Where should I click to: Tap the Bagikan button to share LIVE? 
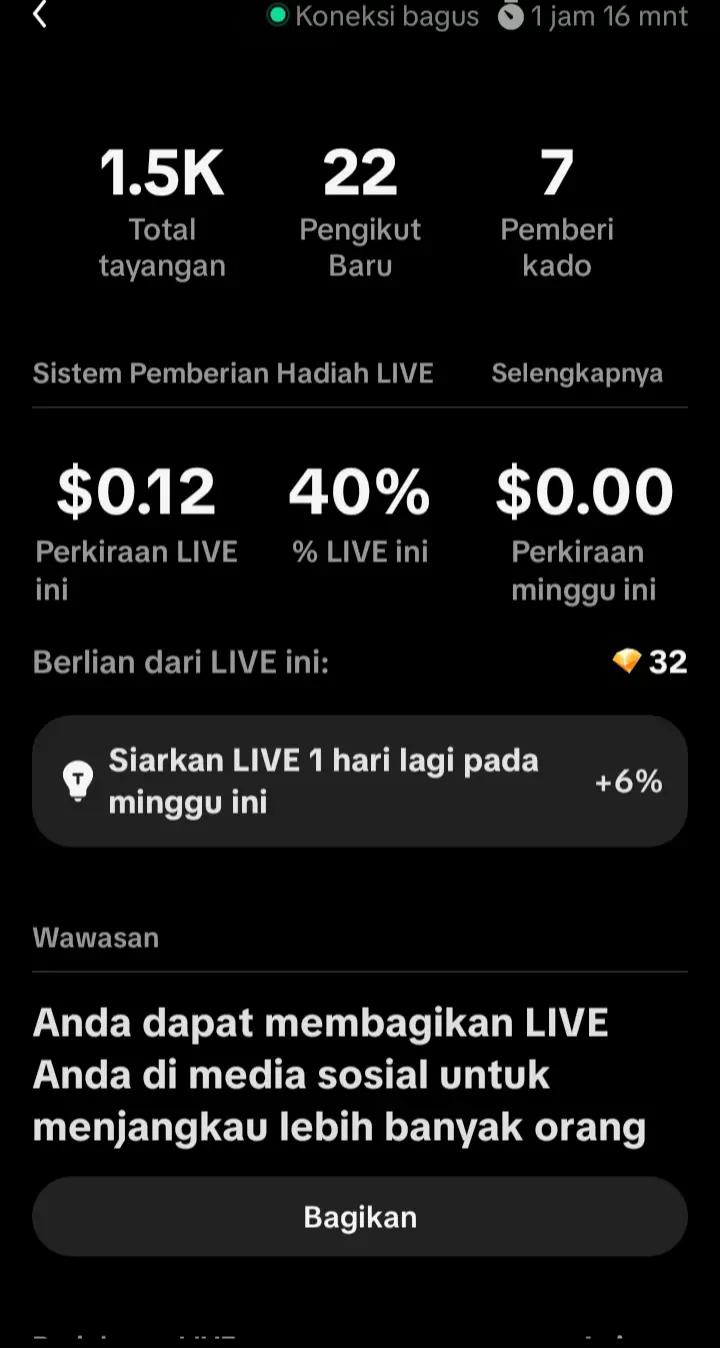click(360, 1217)
